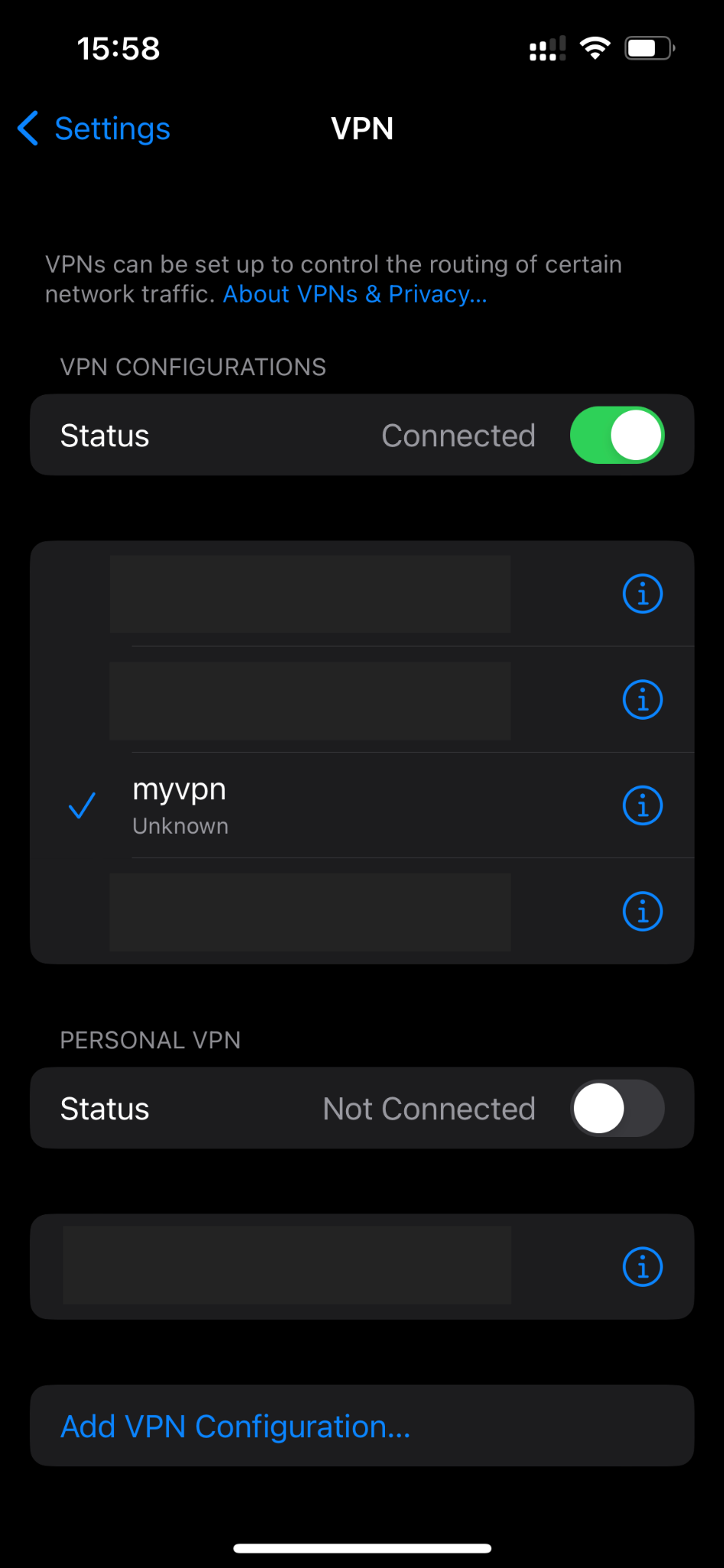Expand details for the myvpn row

point(306,804)
